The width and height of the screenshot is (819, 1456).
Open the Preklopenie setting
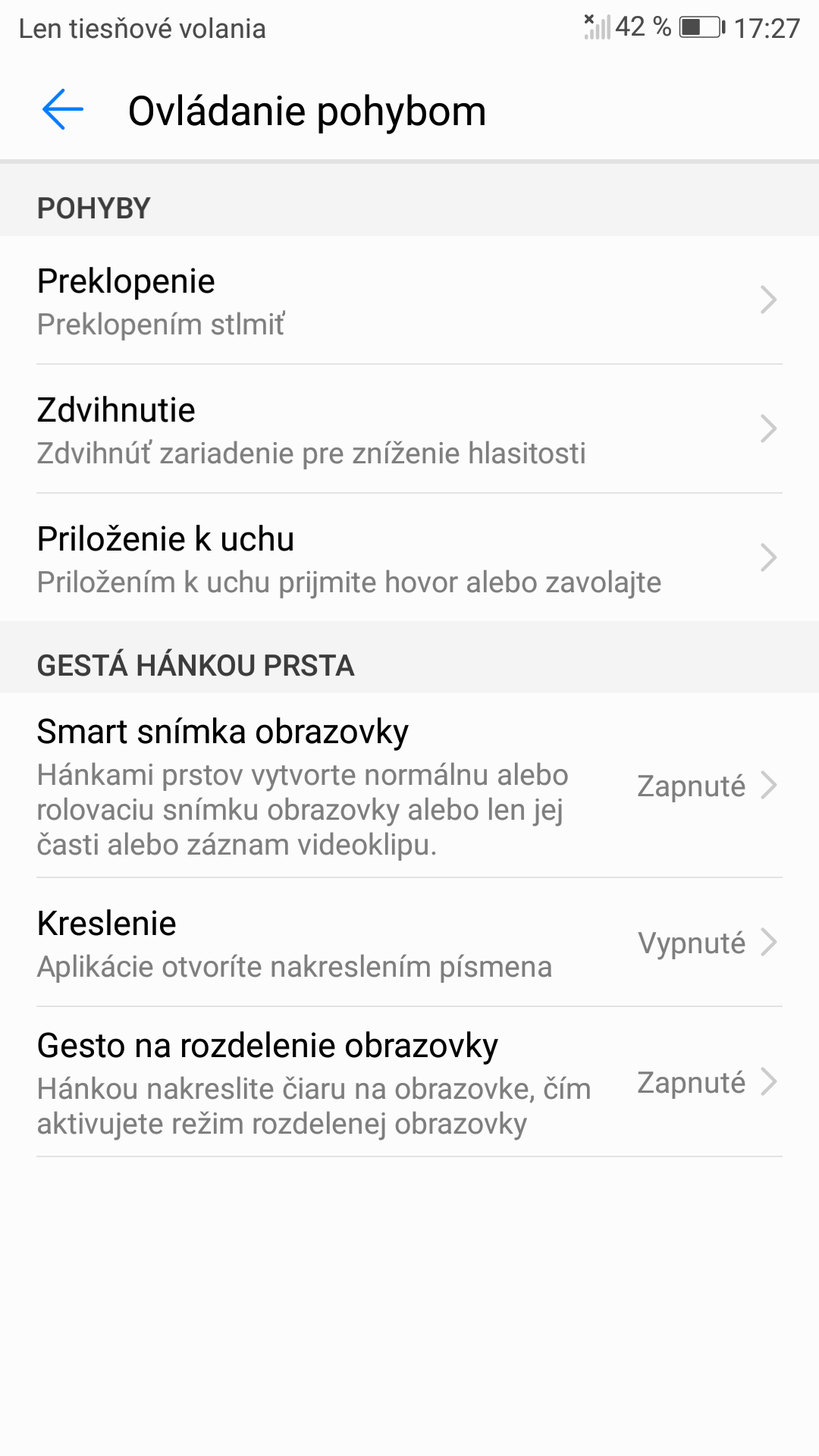pos(409,300)
